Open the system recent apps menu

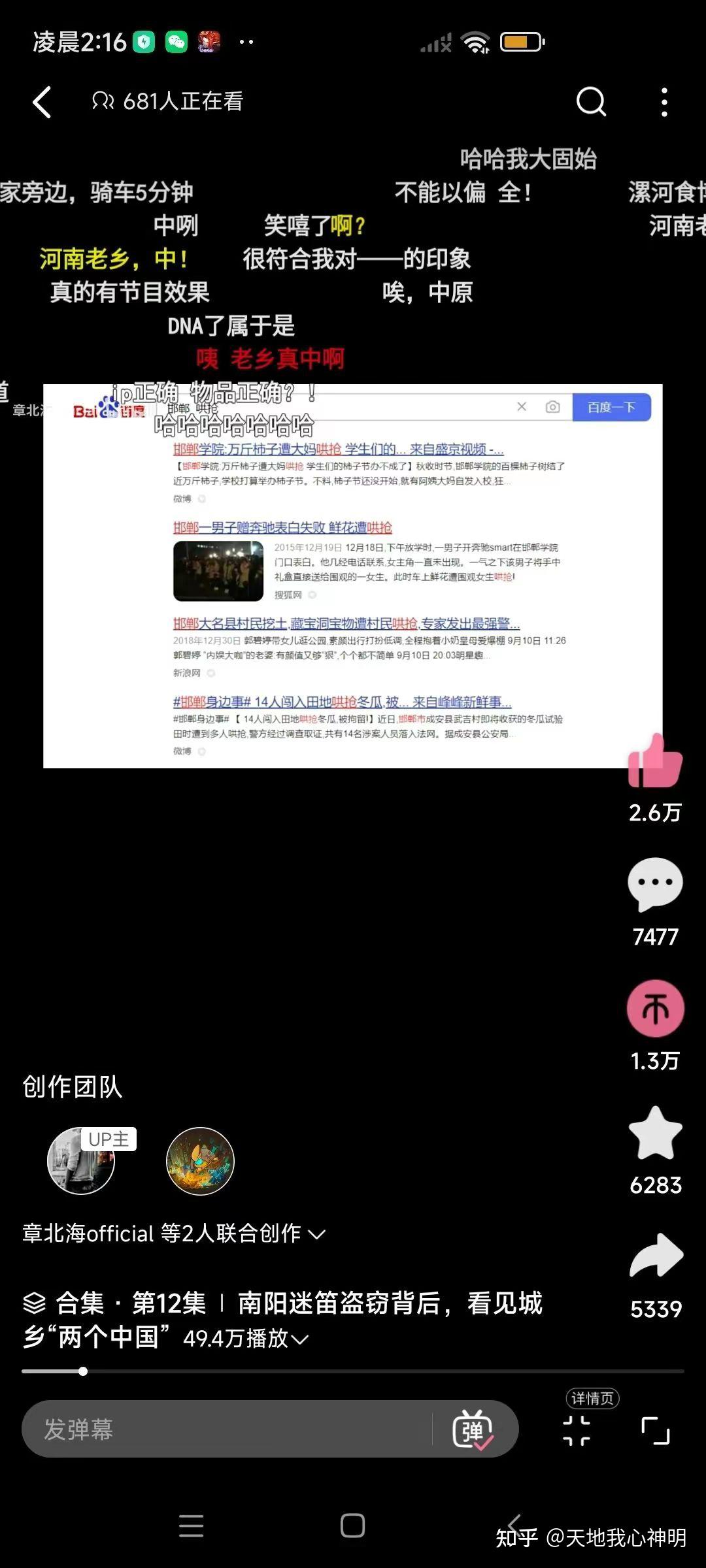tap(191, 1526)
